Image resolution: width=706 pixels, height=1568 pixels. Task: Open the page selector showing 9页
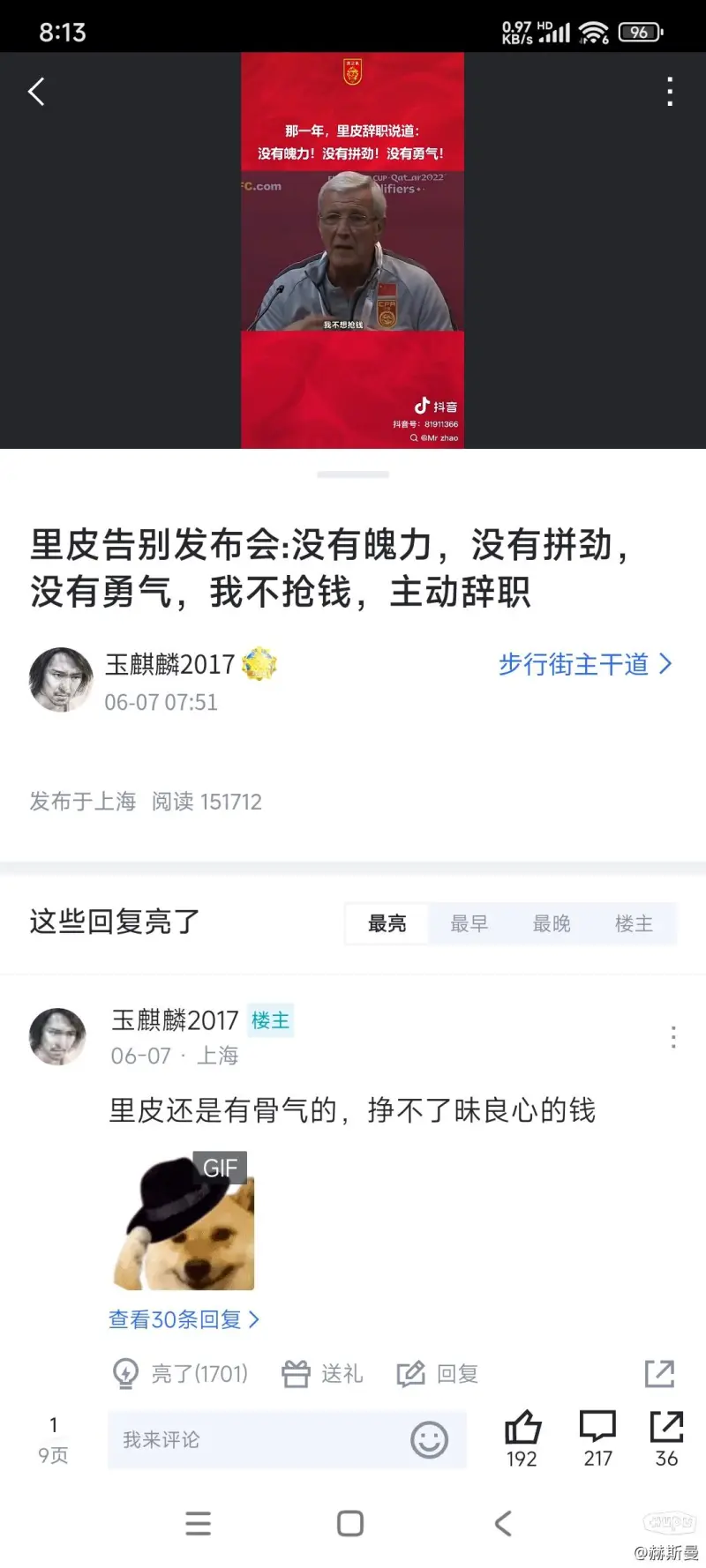(x=53, y=1440)
